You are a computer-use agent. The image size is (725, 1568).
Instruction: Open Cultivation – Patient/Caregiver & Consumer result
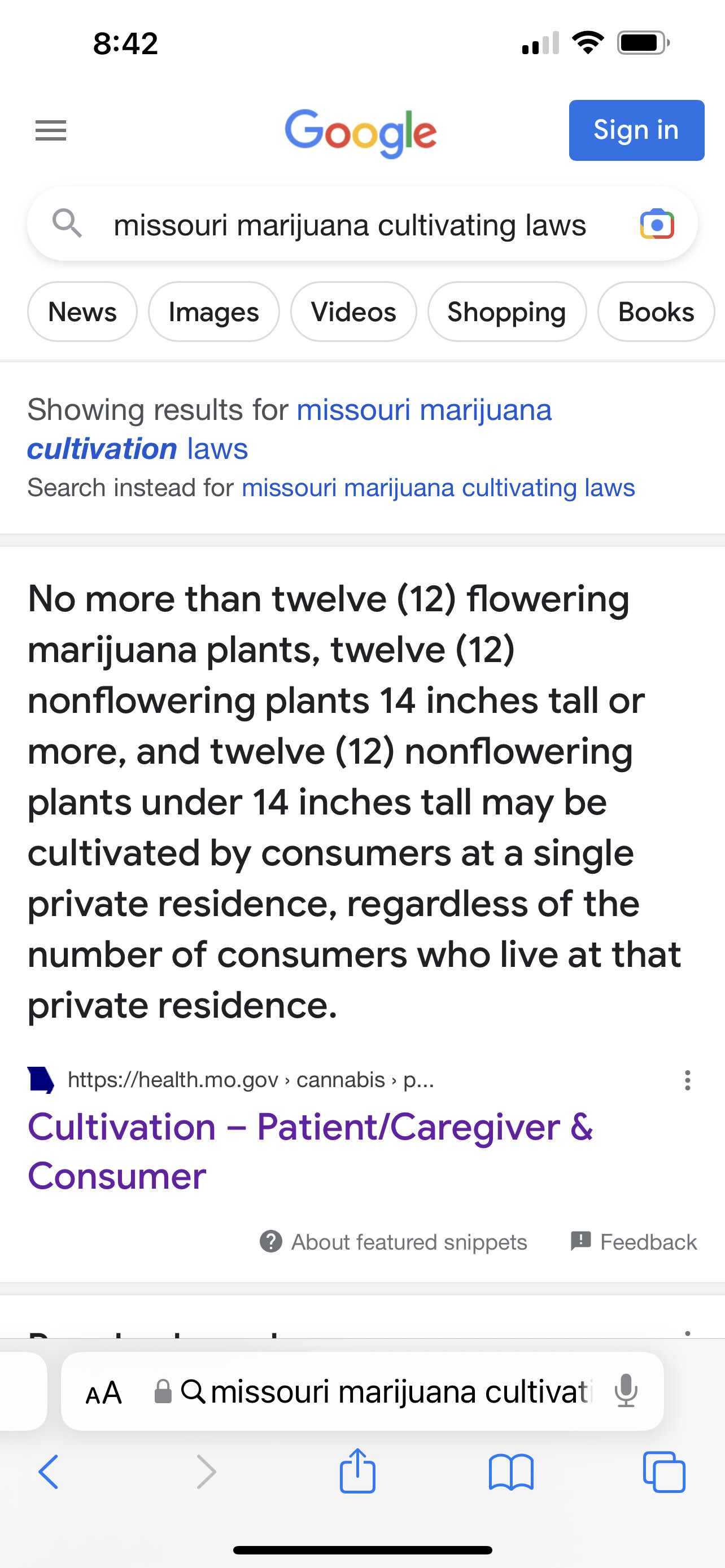click(x=310, y=1150)
